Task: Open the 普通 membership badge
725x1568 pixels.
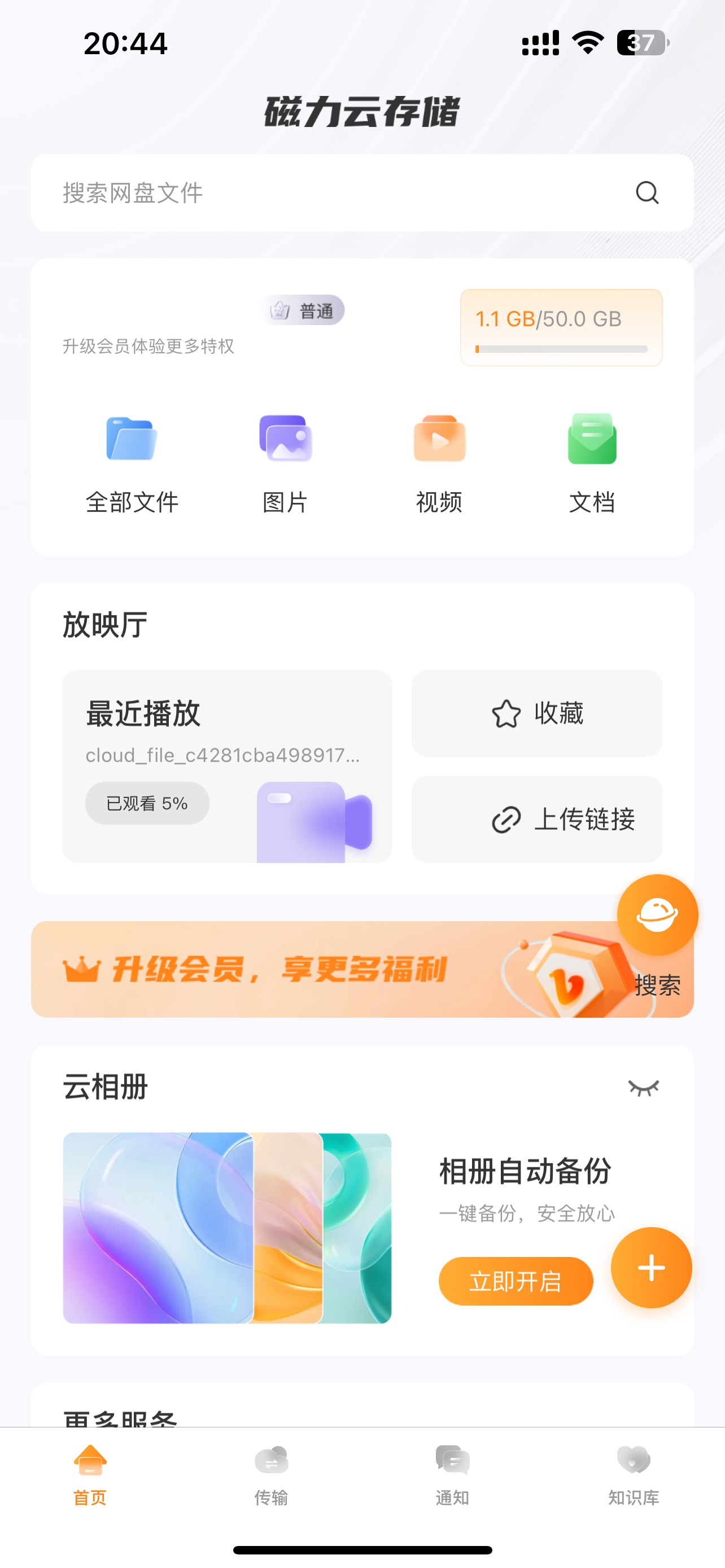Action: tap(303, 311)
